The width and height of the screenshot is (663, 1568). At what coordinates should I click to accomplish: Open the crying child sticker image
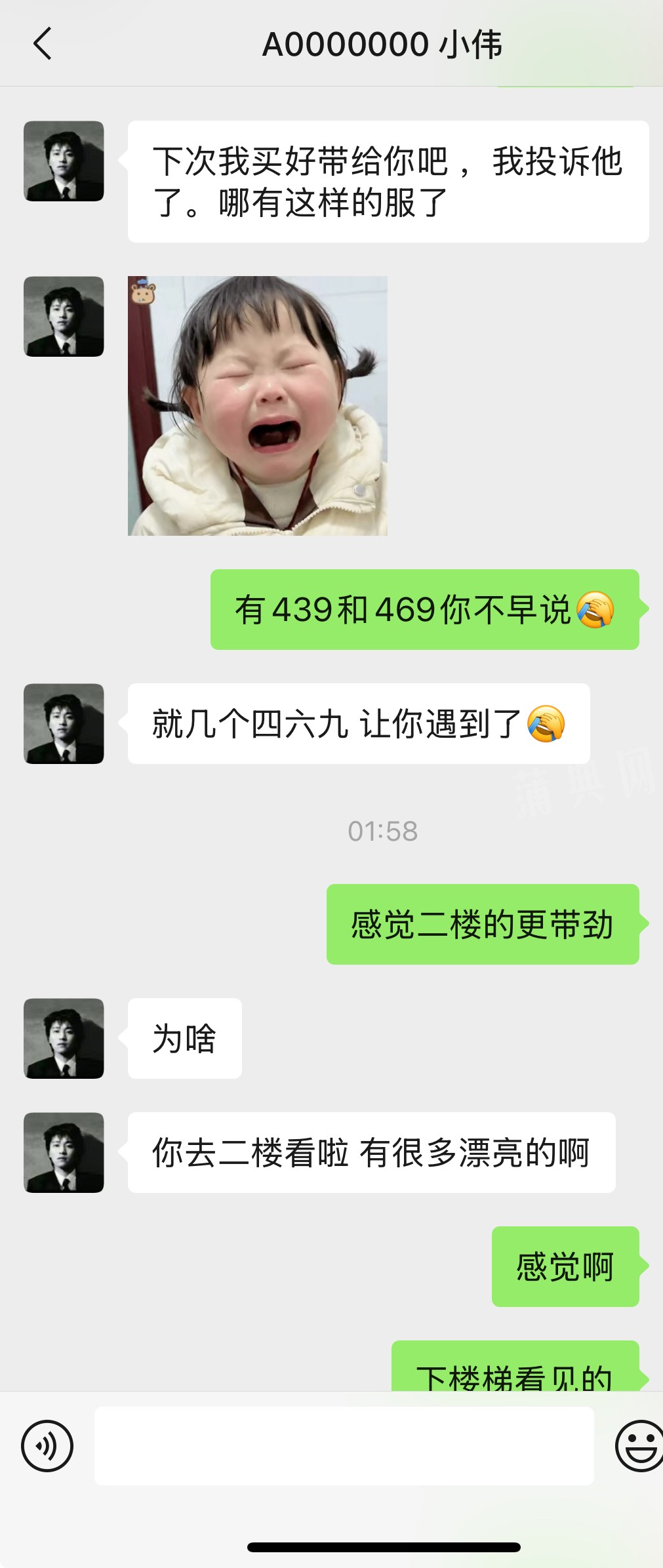(x=257, y=405)
